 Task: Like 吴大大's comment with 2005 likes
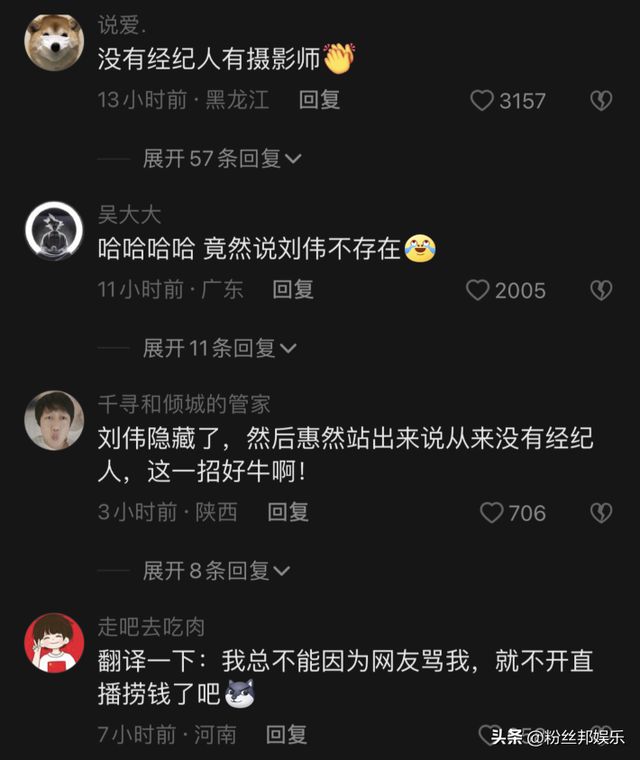tap(479, 290)
